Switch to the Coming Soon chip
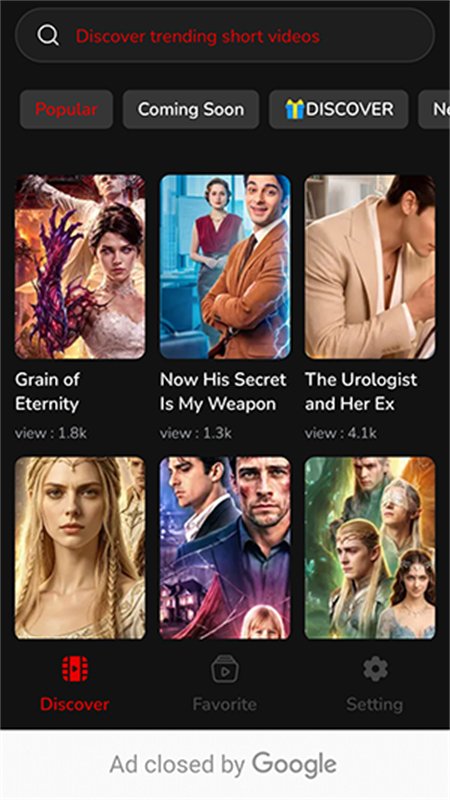The image size is (450, 800). point(191,109)
